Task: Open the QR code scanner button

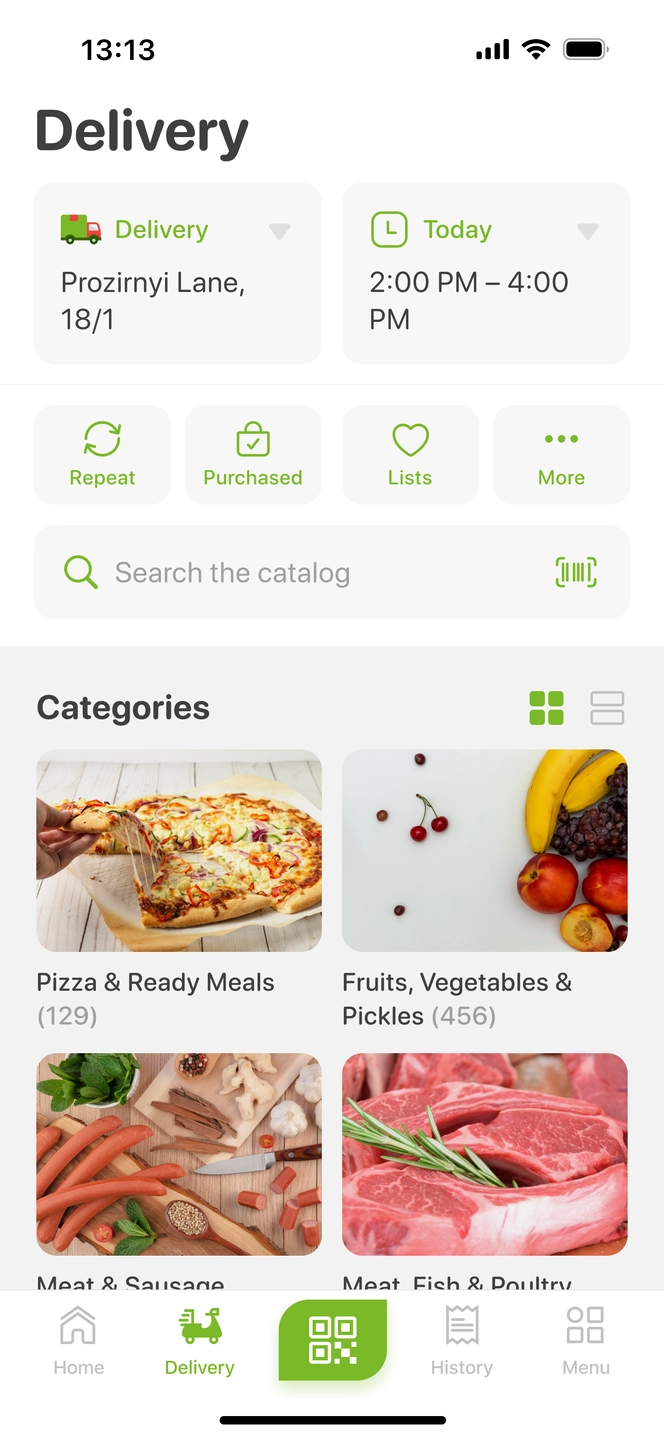Action: click(332, 1340)
